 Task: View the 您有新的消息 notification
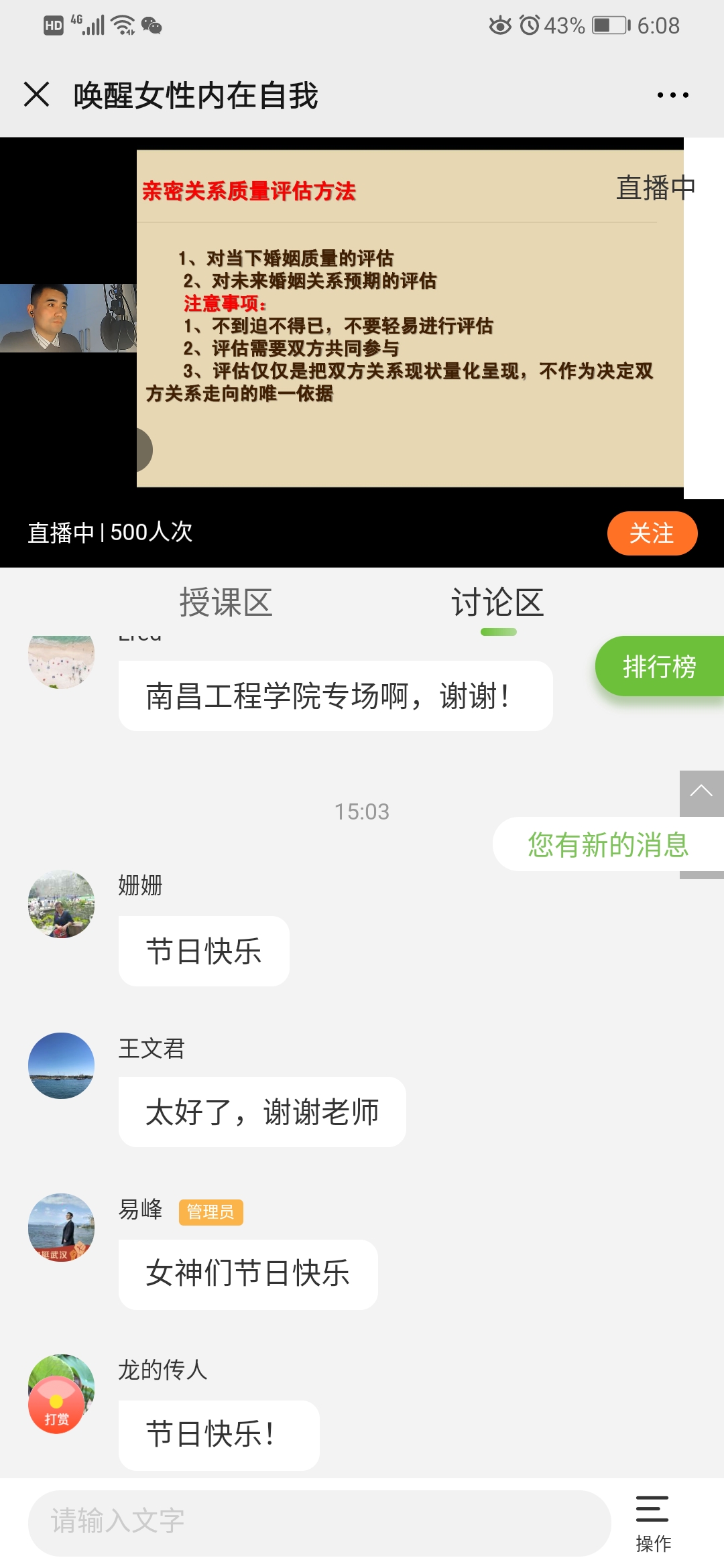pos(608,844)
